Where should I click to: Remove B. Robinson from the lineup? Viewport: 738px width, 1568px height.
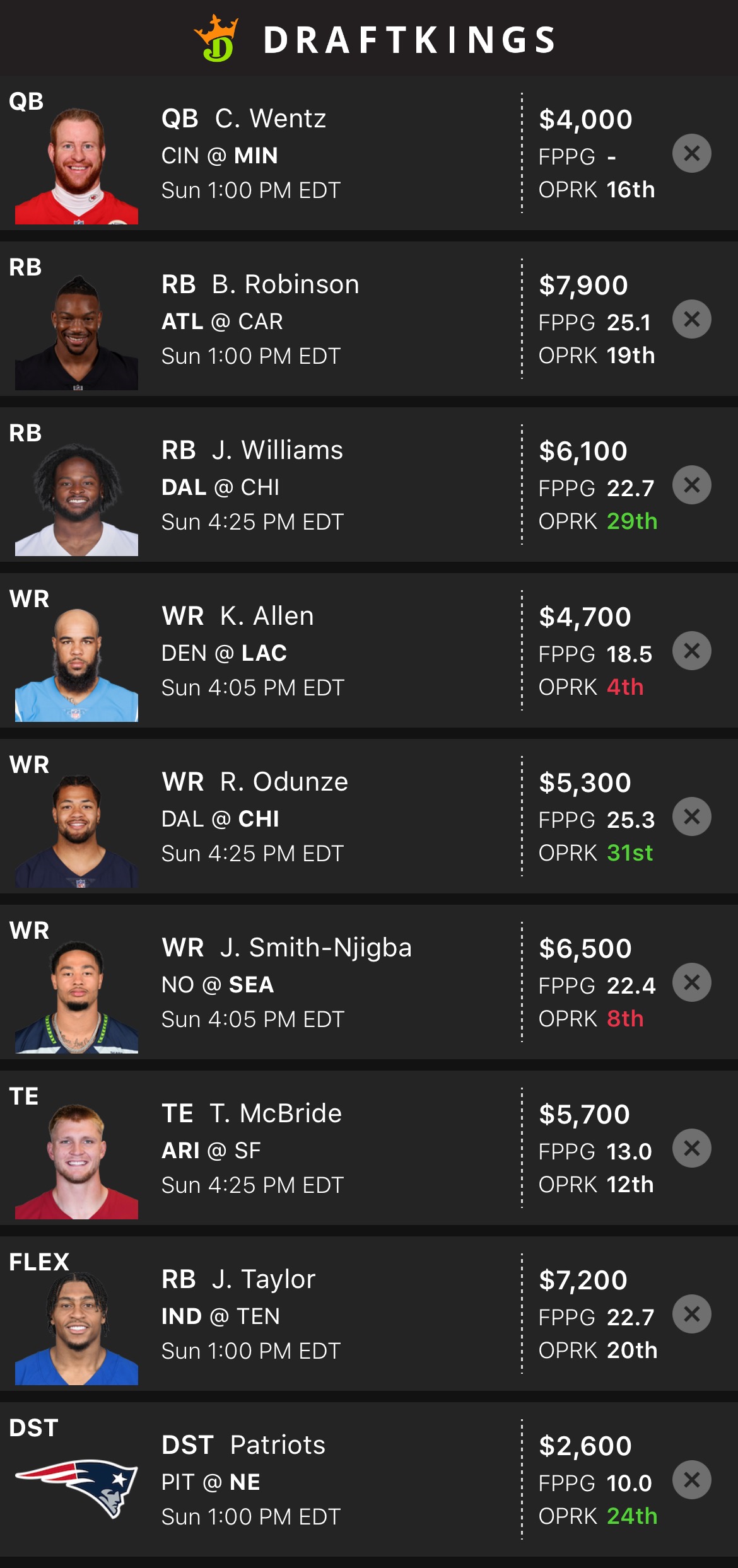point(691,319)
